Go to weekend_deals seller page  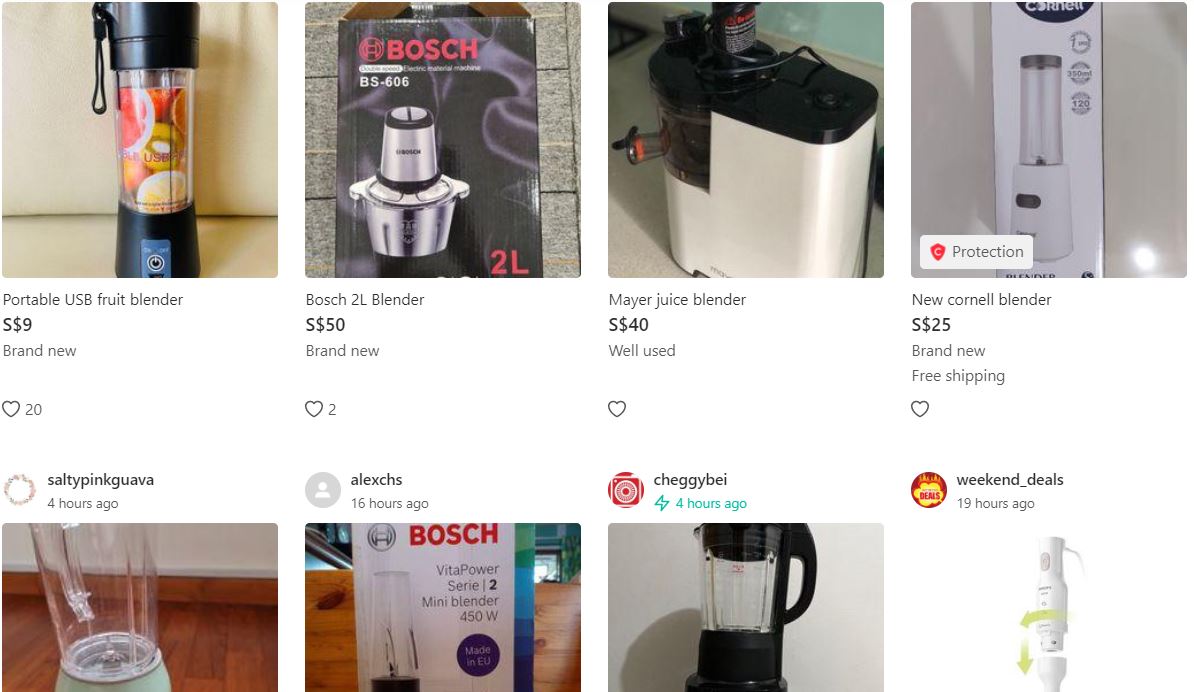tap(1009, 480)
